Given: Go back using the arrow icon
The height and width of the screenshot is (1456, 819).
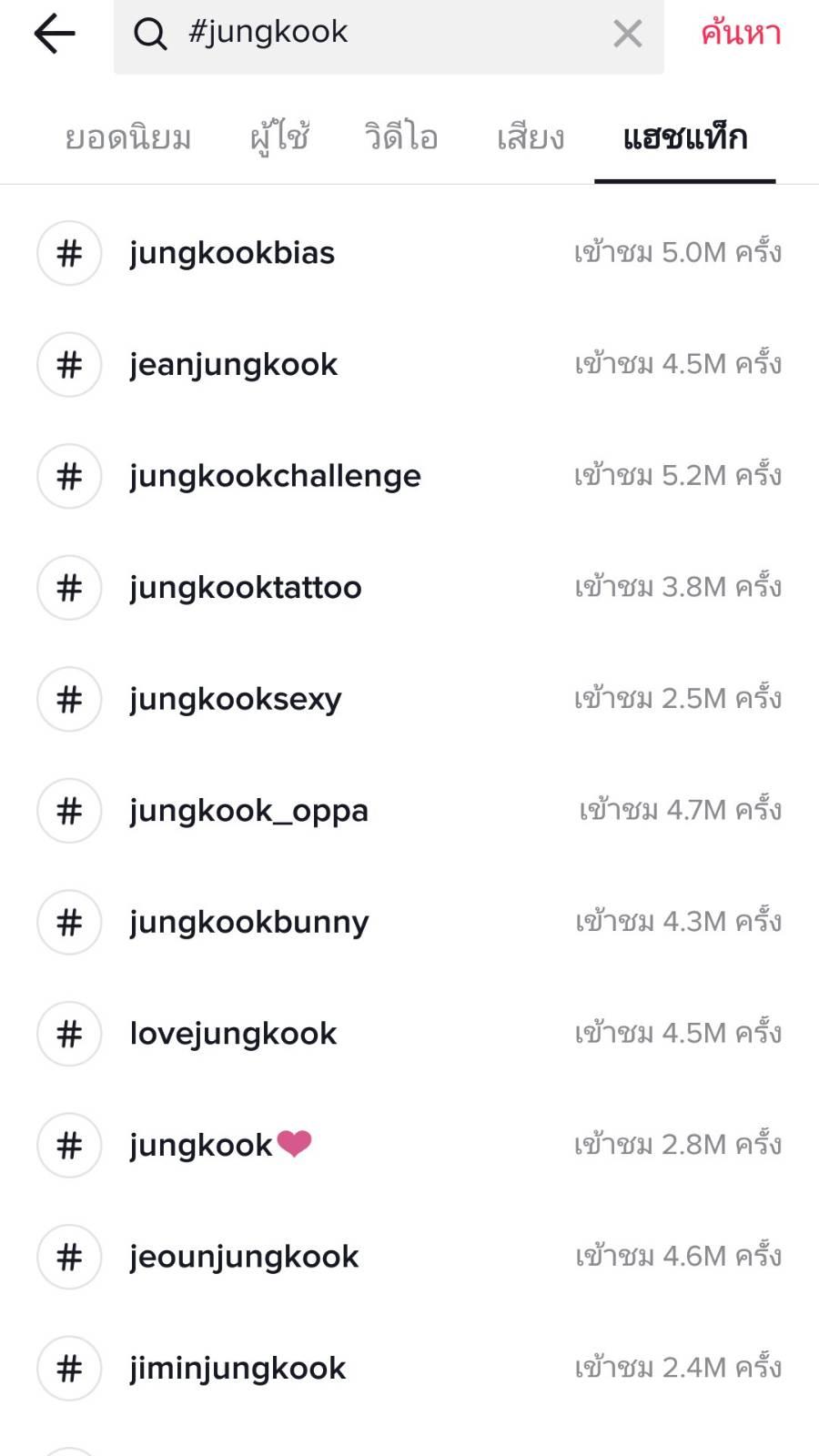Looking at the screenshot, I should [x=55, y=35].
